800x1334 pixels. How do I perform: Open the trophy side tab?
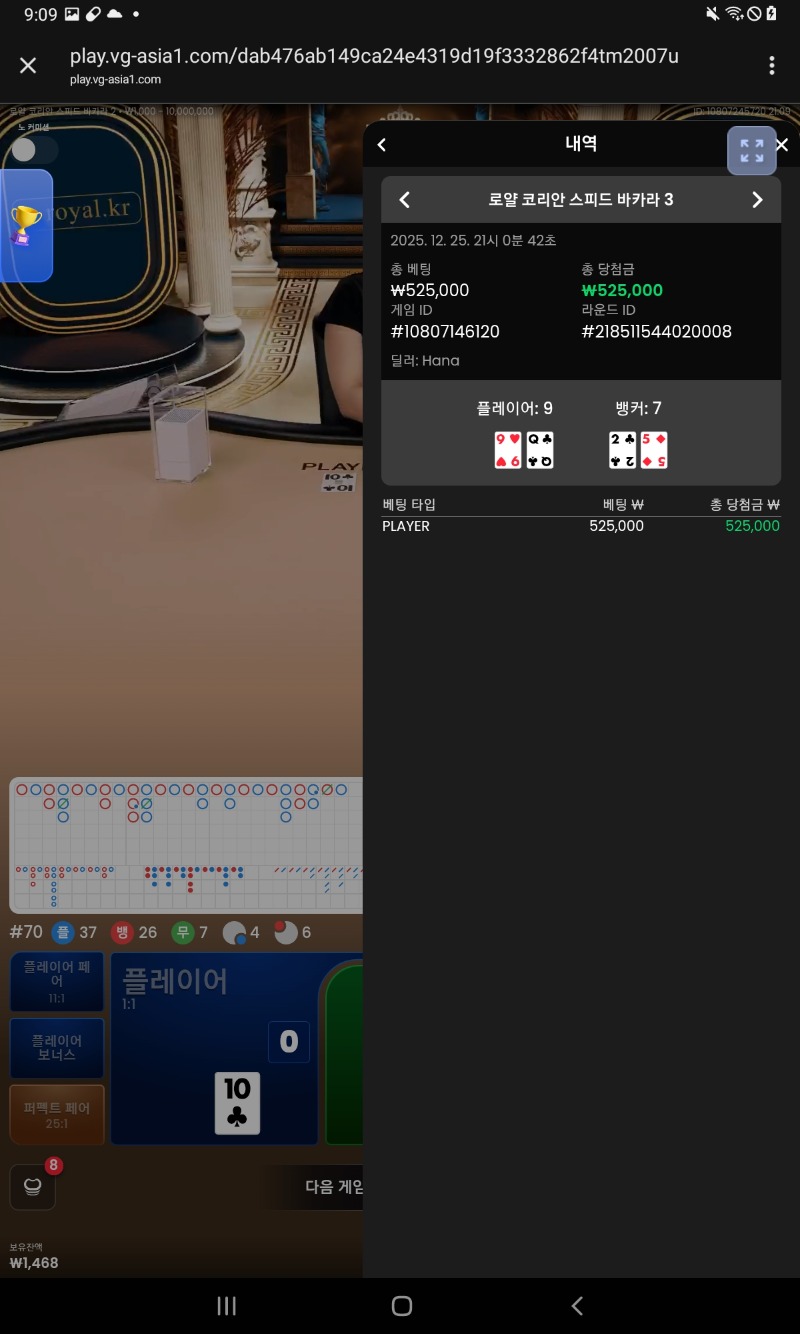(x=25, y=224)
